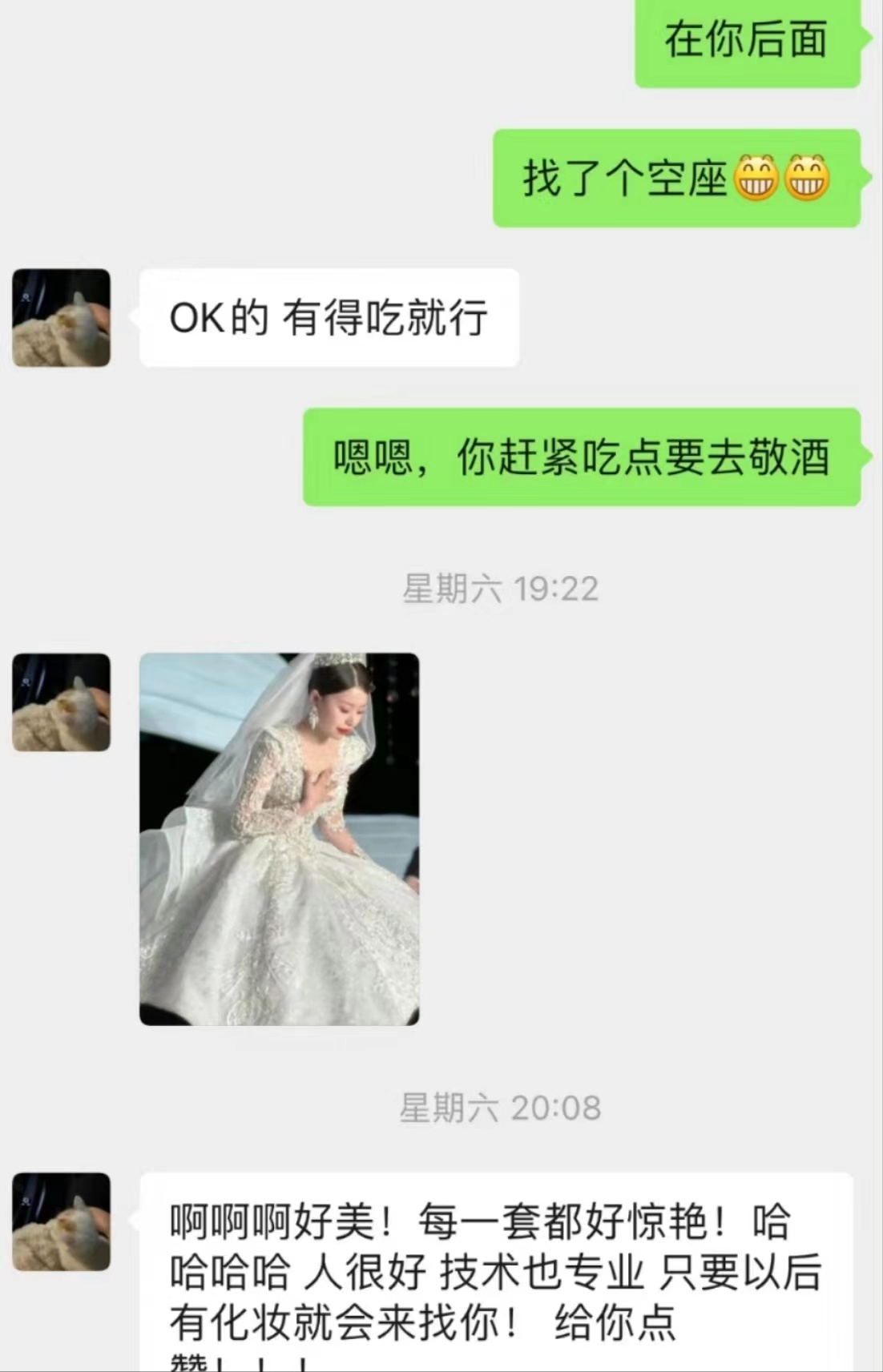
Task: Open the wedding dress photo message
Action: pos(279,839)
